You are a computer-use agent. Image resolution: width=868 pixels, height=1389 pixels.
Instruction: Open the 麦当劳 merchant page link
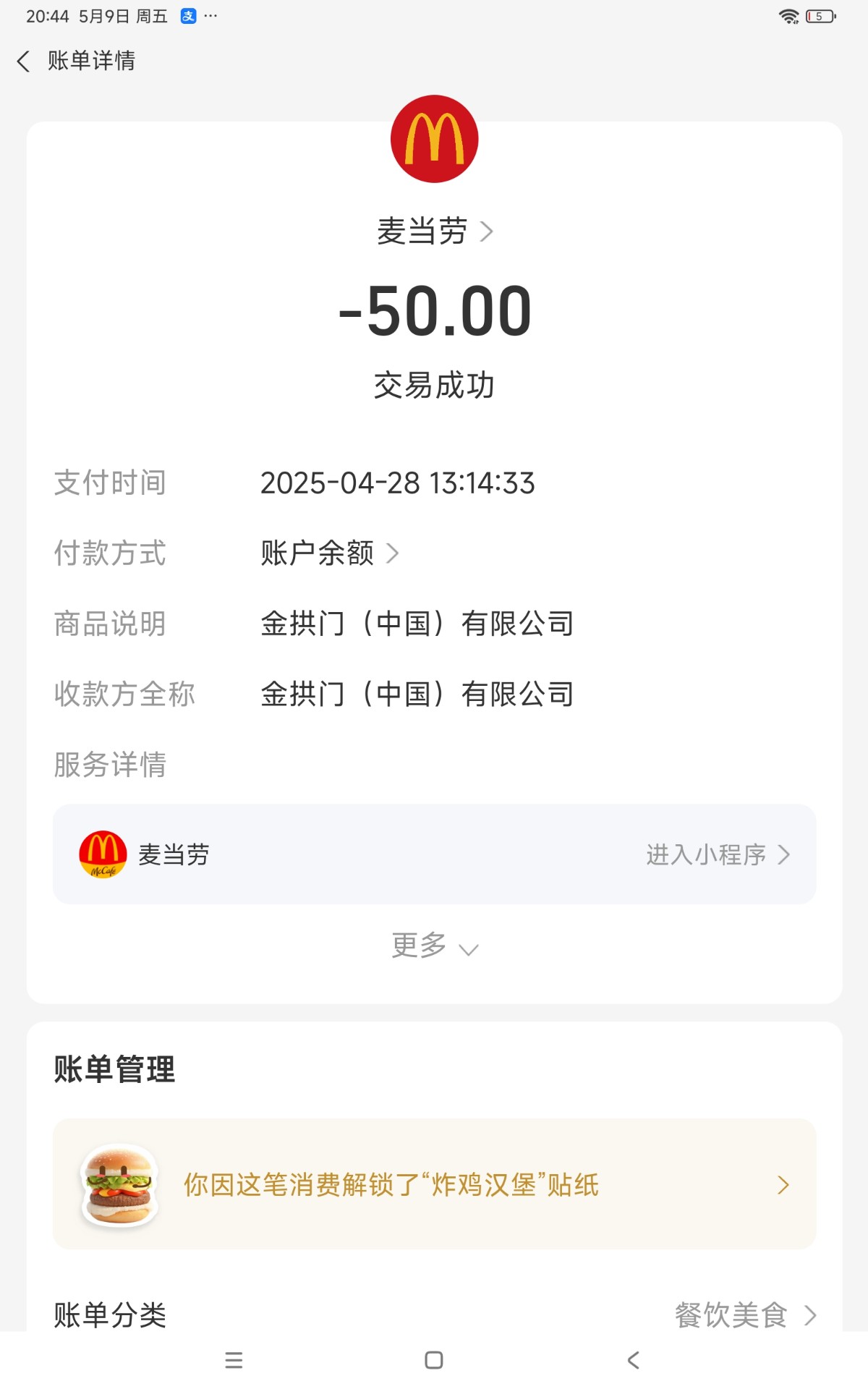click(434, 231)
